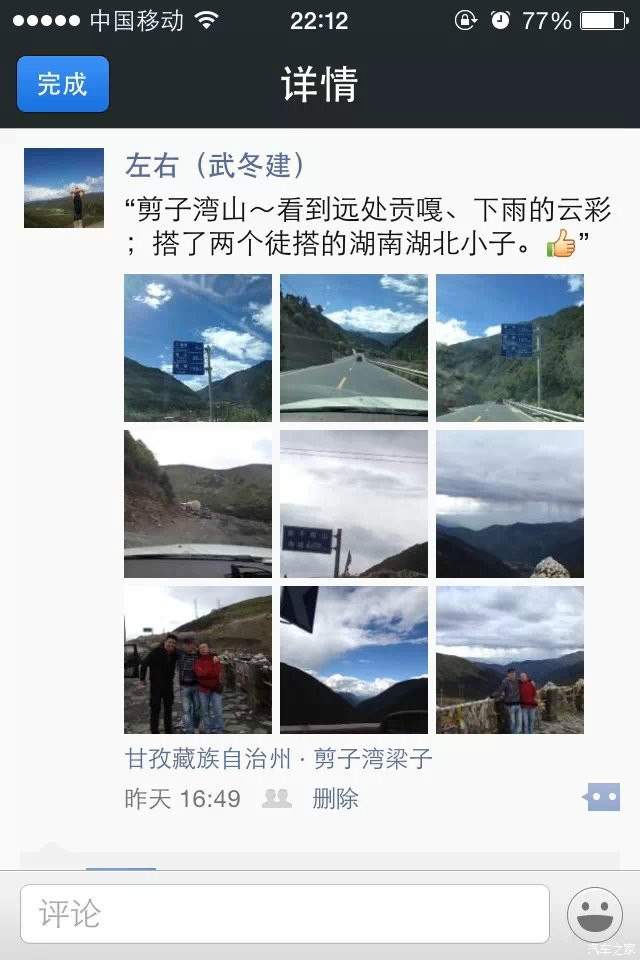Open the center photo with cloudy sky sign

pos(354,504)
